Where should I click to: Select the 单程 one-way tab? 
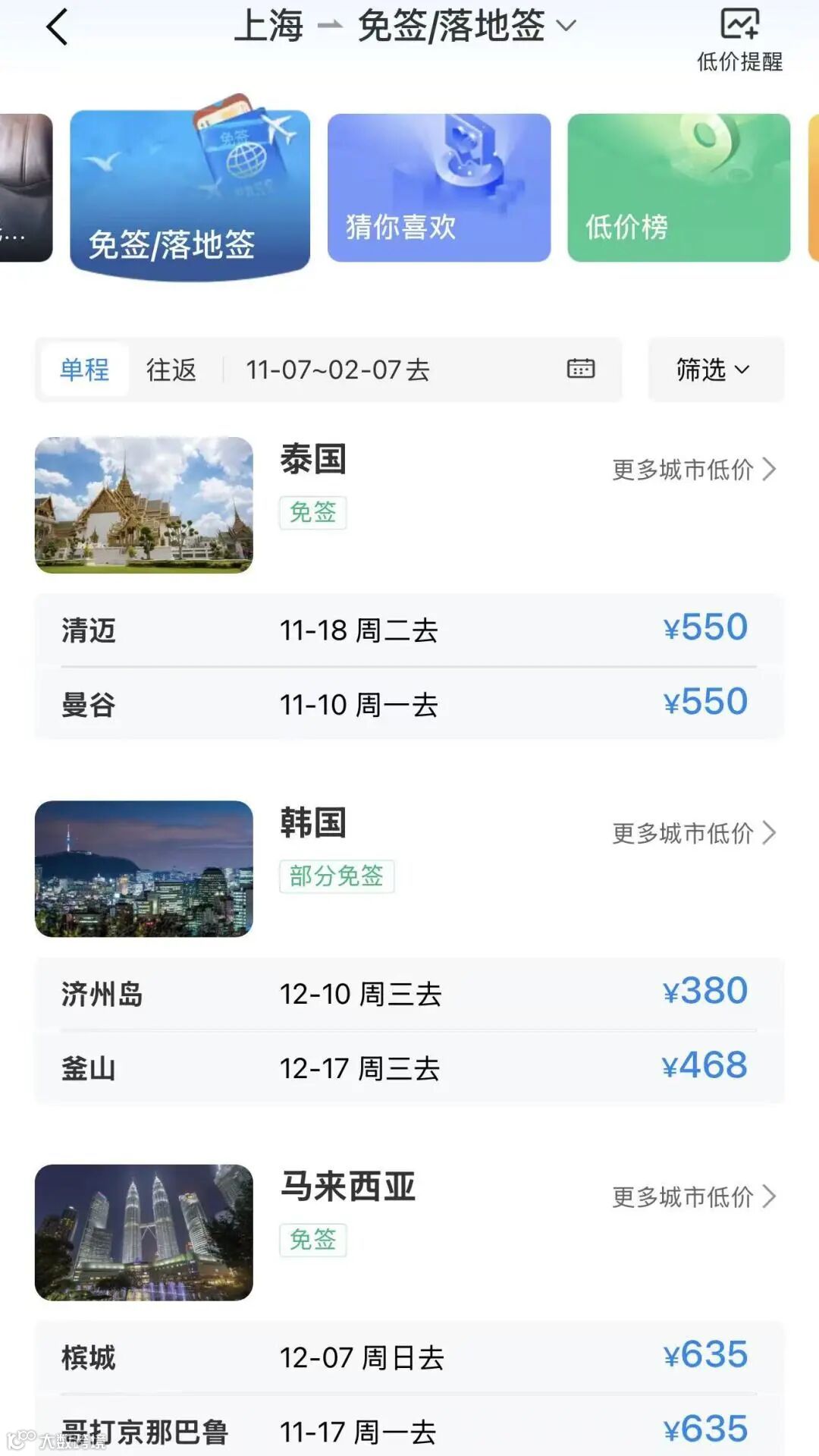(85, 370)
